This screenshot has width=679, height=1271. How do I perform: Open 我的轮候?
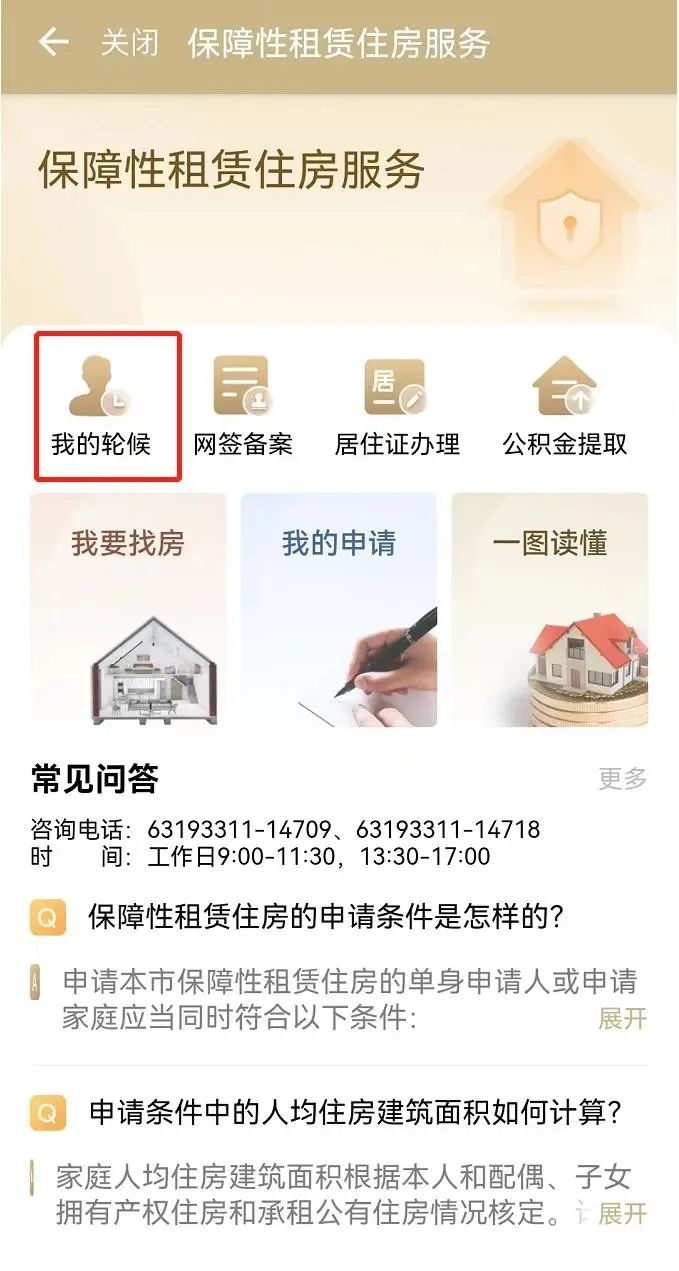(101, 406)
